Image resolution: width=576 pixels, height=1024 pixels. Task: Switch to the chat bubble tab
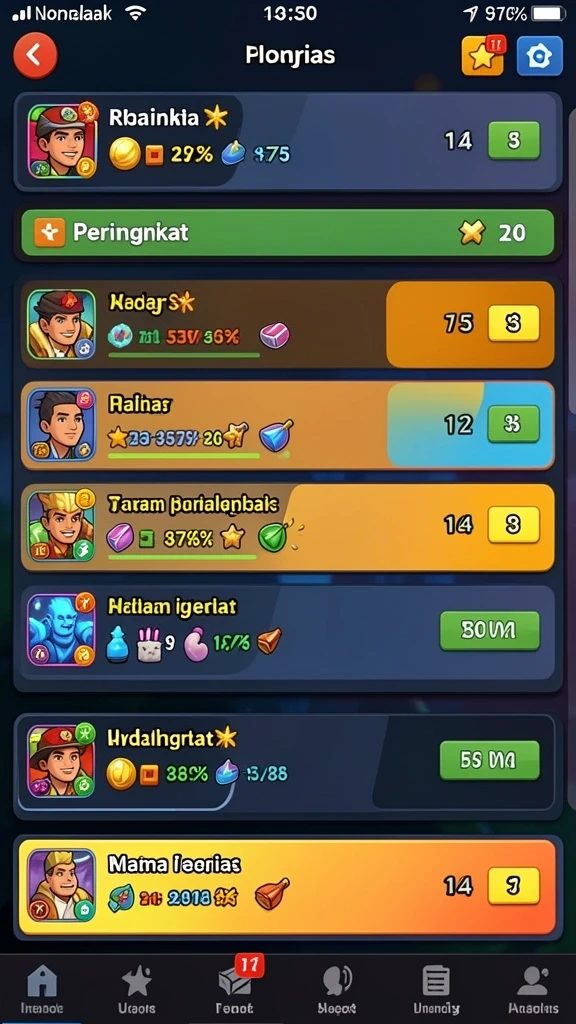pos(338,989)
